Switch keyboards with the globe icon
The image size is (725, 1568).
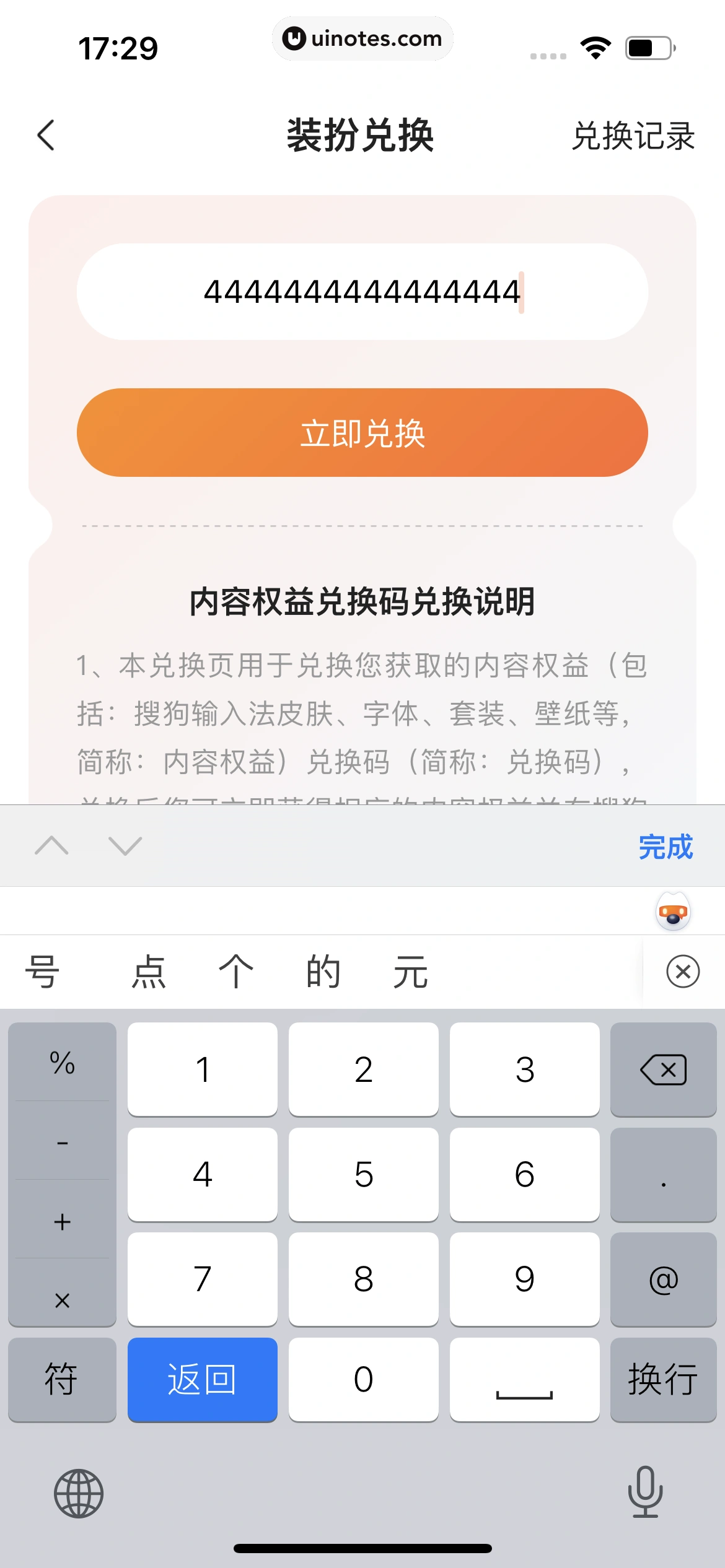(x=79, y=1493)
